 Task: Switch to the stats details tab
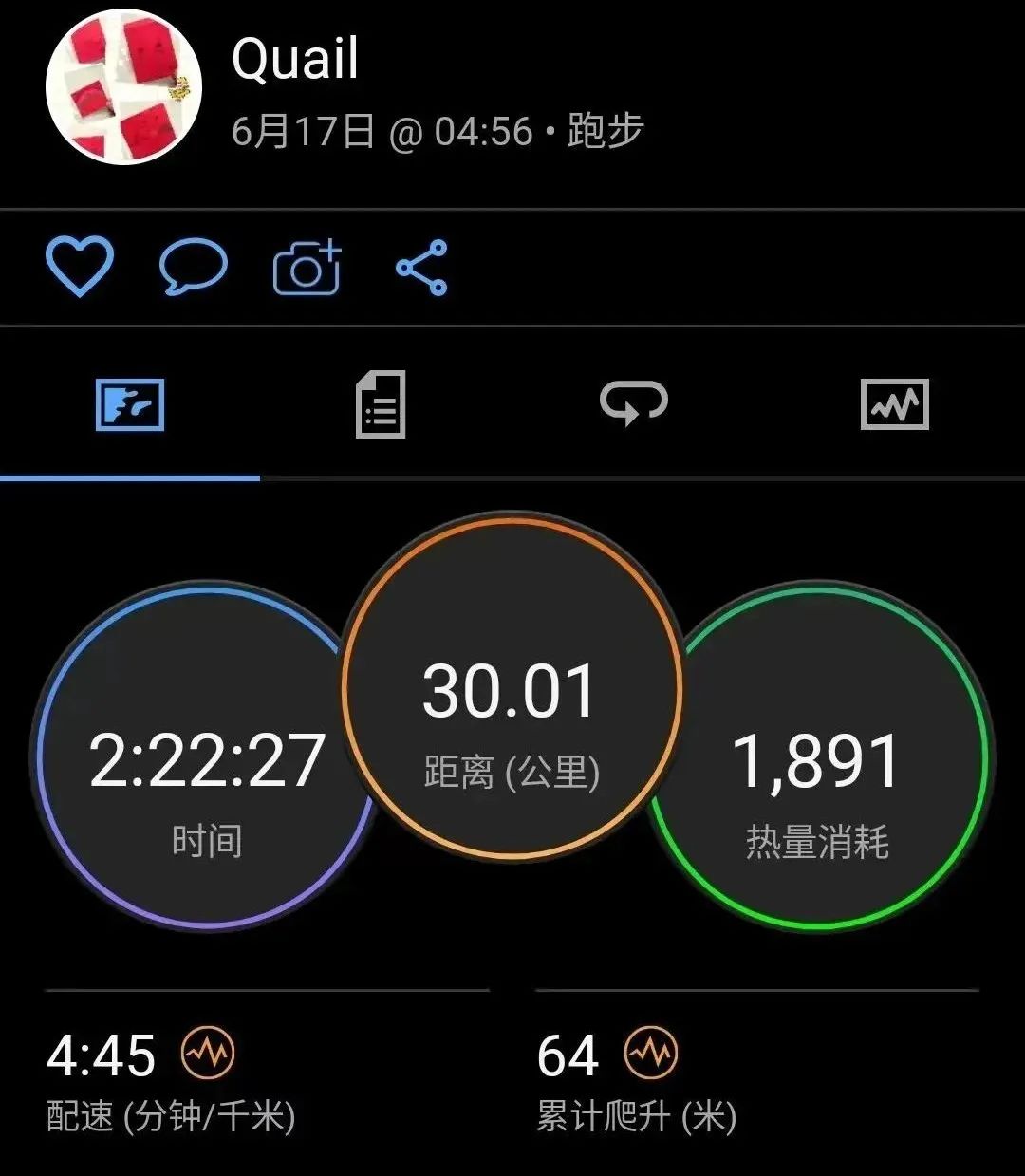pyautogui.click(x=381, y=405)
